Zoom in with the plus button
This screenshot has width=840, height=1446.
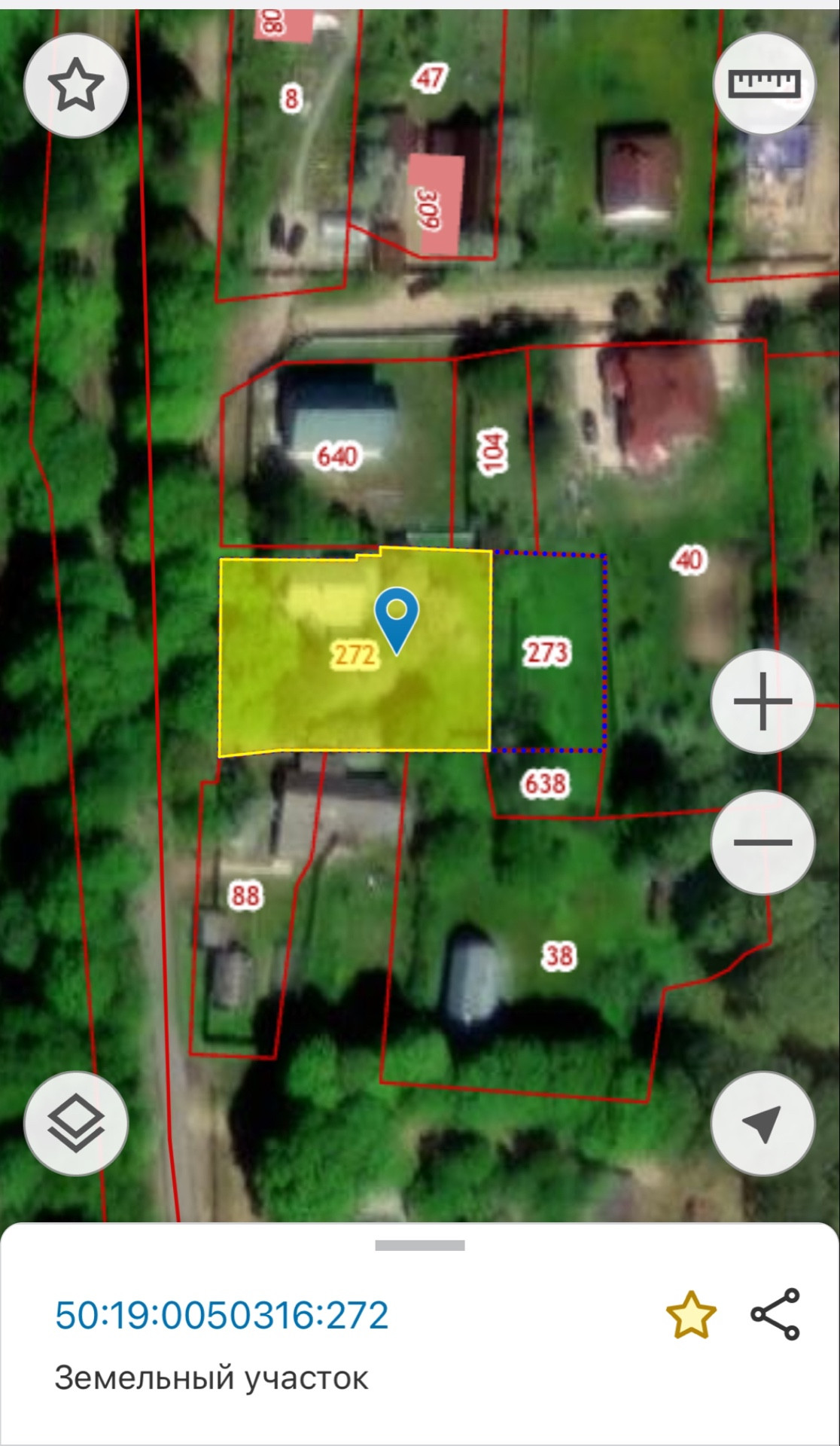click(x=762, y=701)
